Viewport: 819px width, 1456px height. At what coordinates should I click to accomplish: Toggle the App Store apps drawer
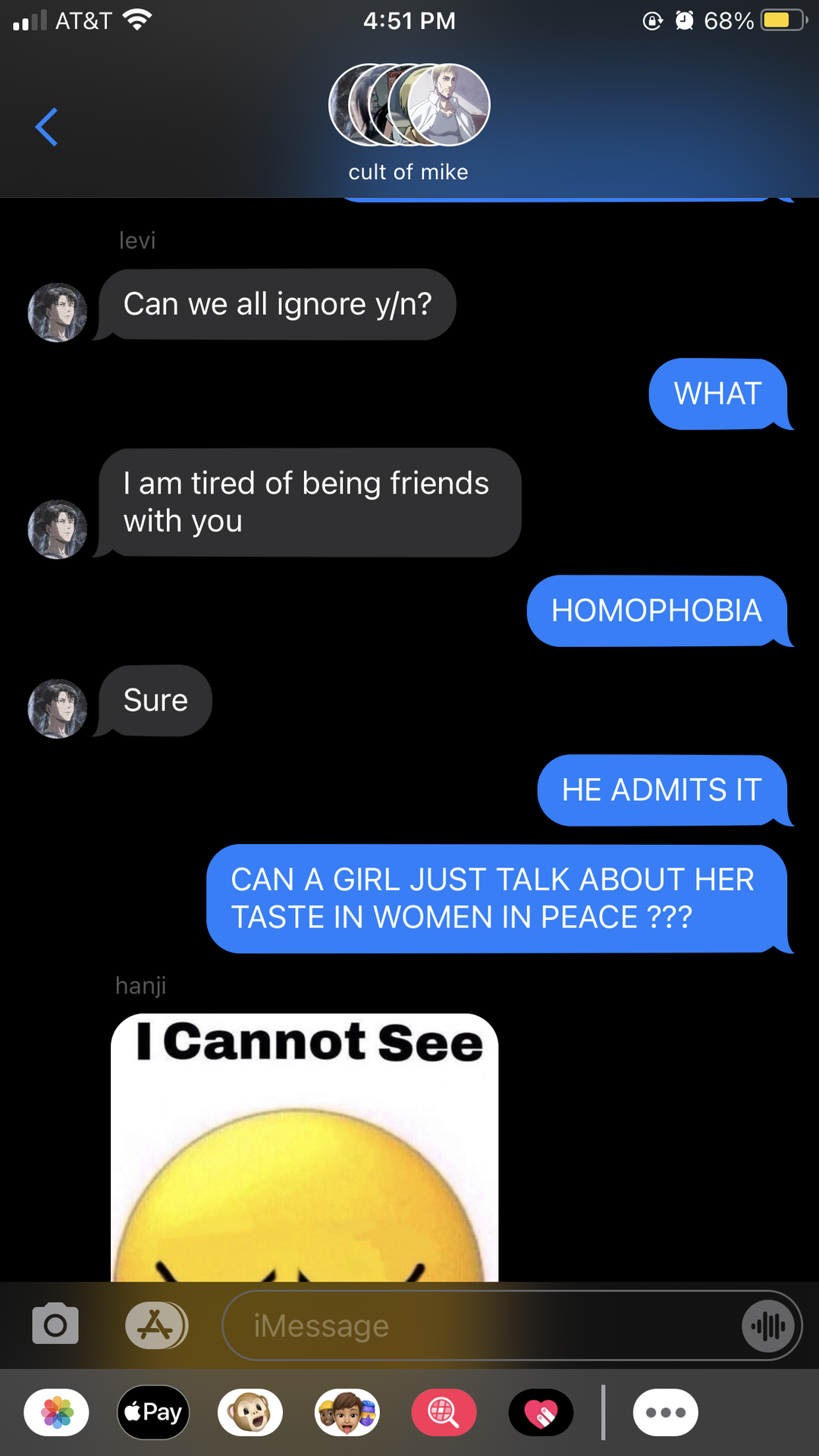coord(156,1325)
